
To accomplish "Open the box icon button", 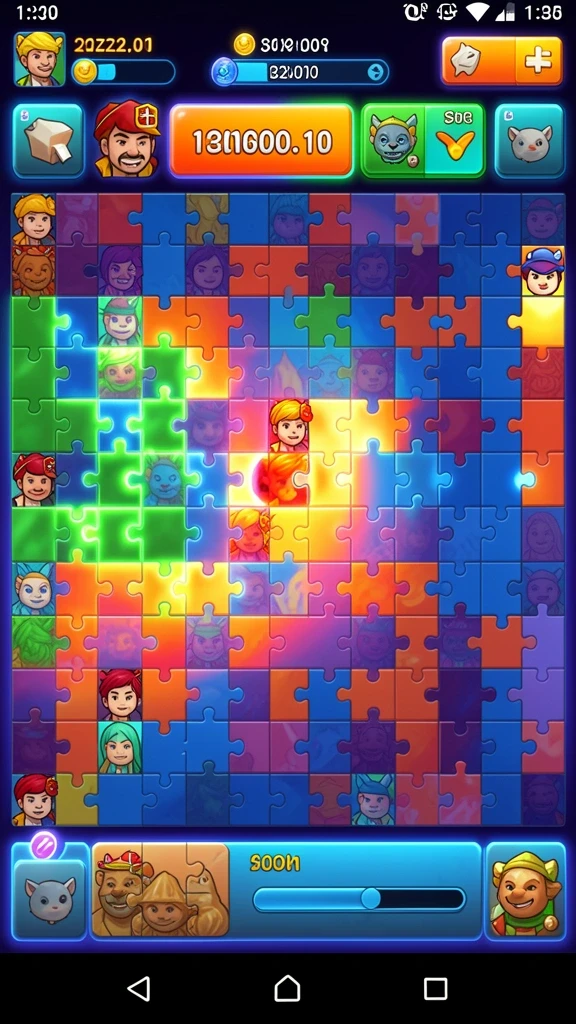I will point(48,141).
